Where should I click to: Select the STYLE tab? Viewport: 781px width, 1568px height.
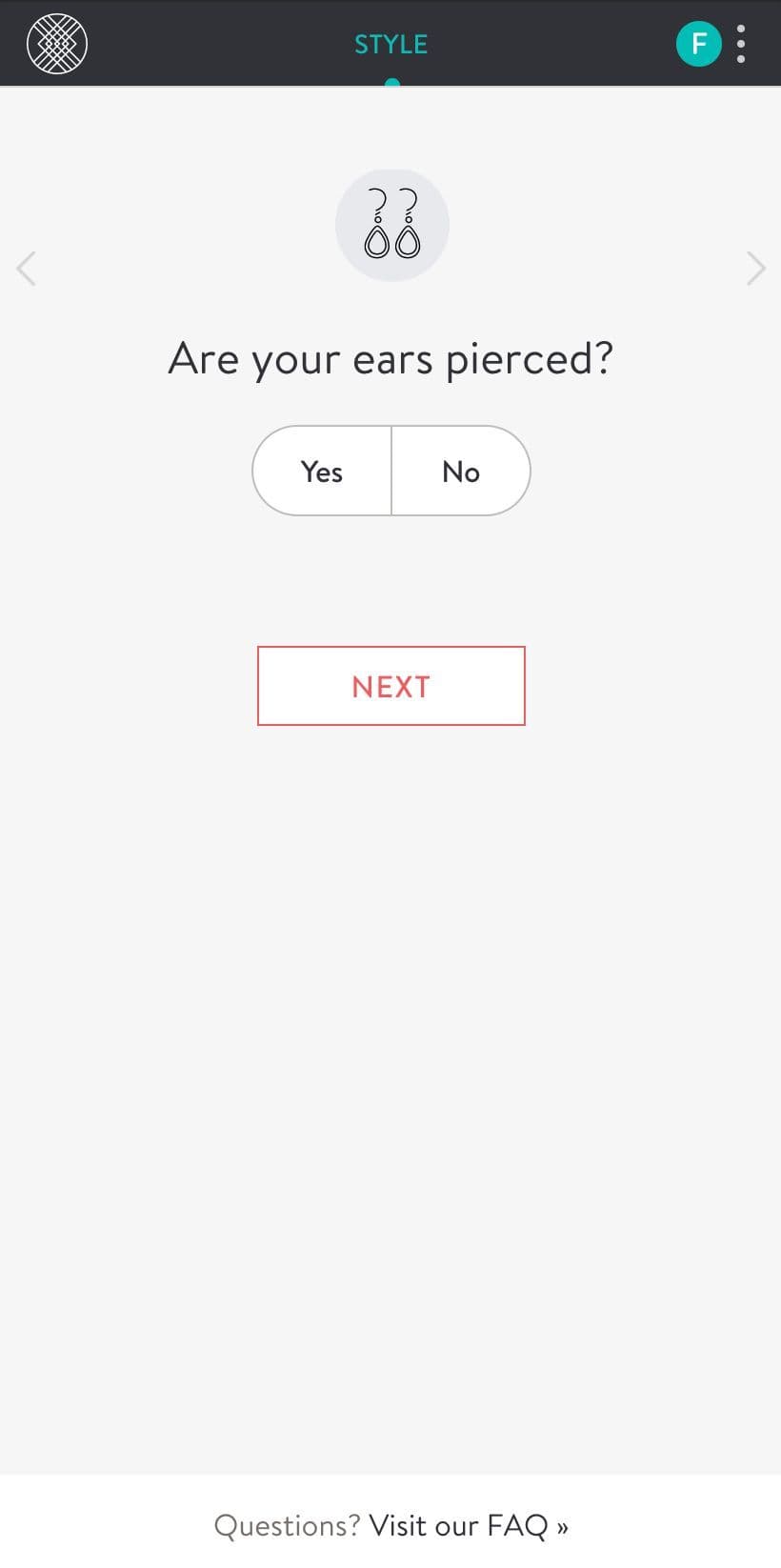(391, 45)
